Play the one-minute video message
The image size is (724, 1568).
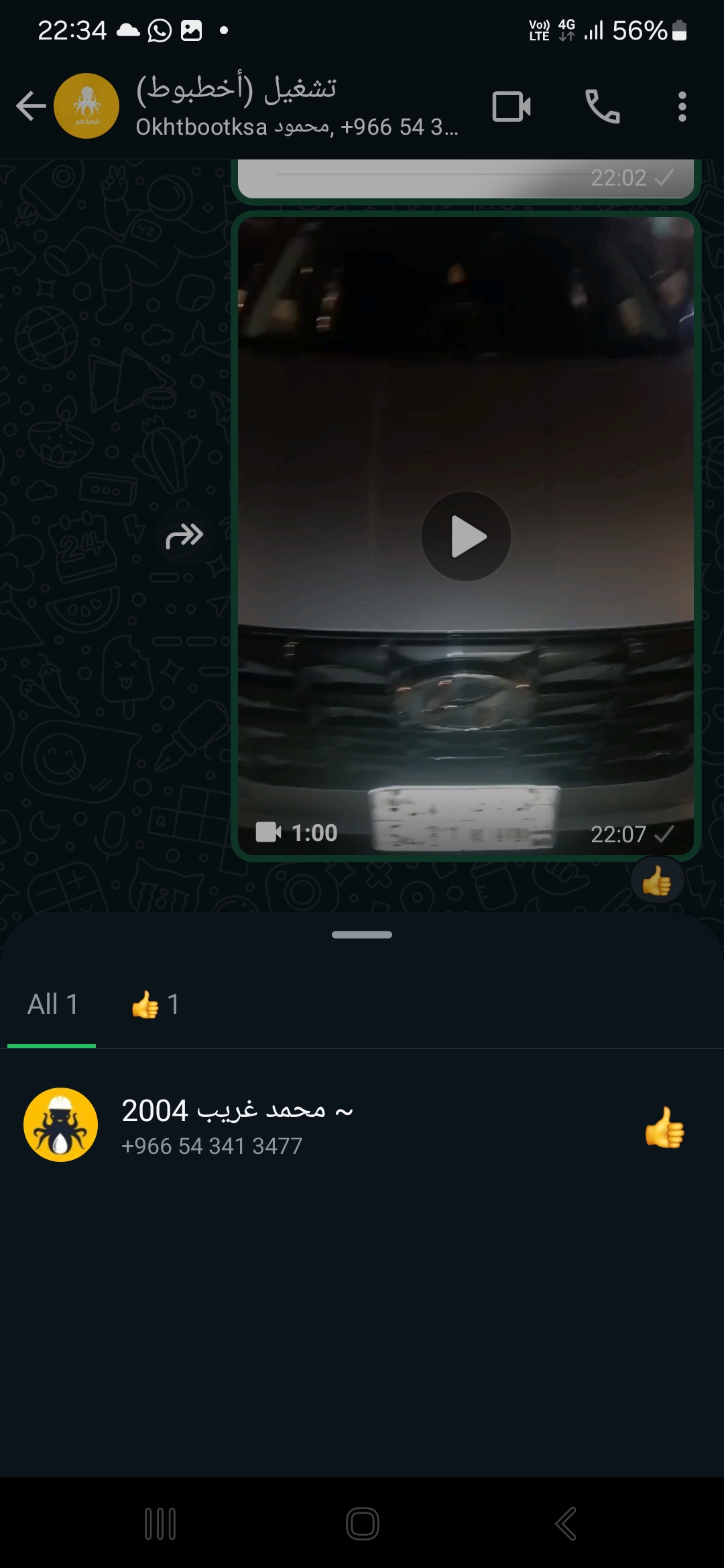[466, 536]
